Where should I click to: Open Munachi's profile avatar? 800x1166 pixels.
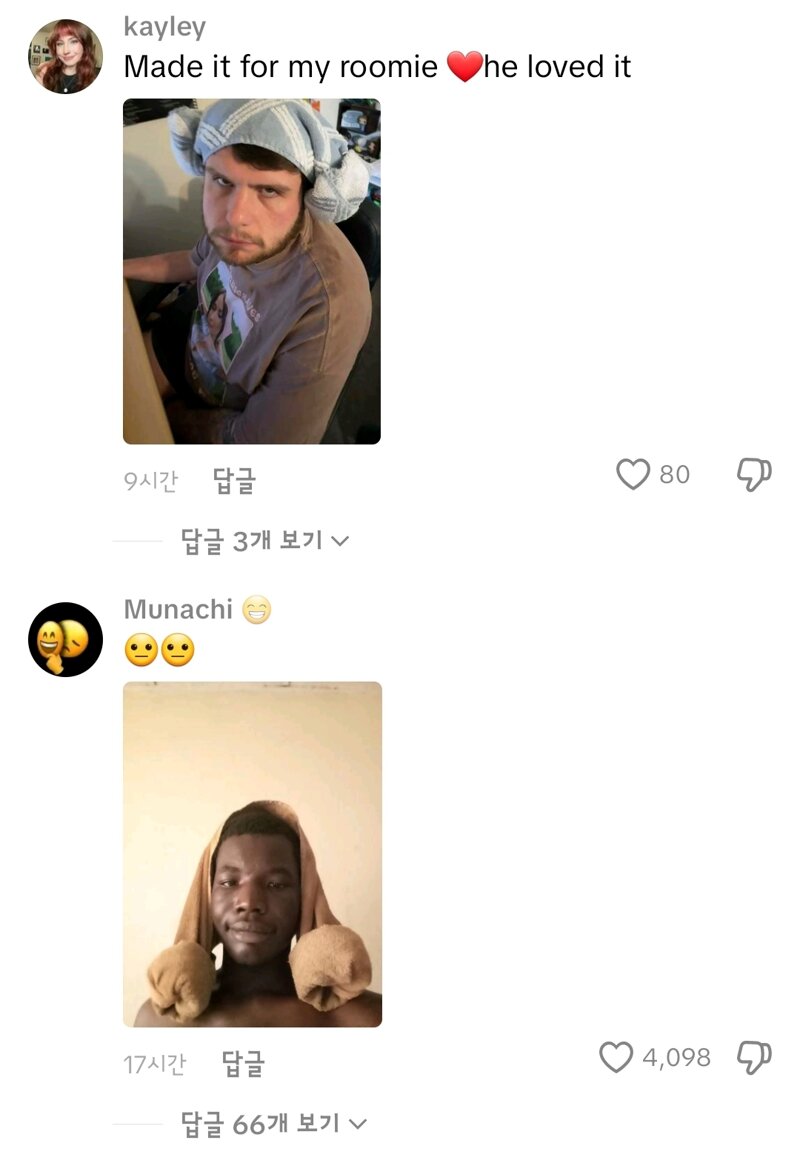(x=65, y=639)
